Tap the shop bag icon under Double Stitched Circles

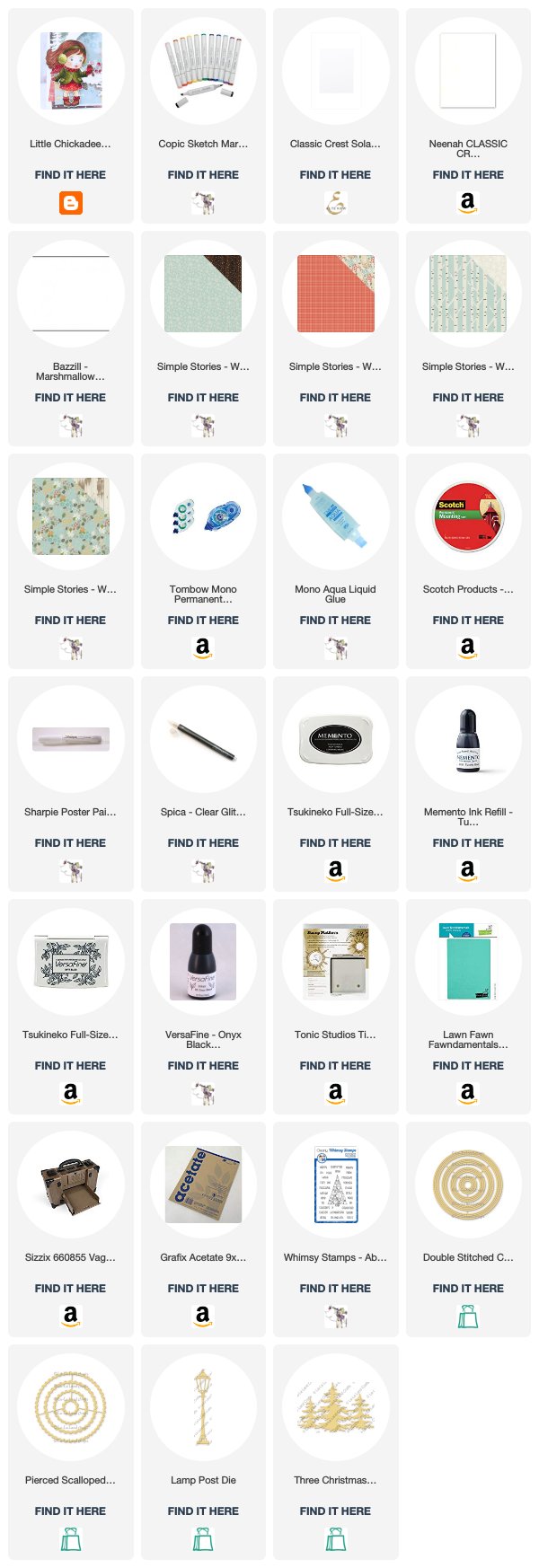pos(468,1317)
